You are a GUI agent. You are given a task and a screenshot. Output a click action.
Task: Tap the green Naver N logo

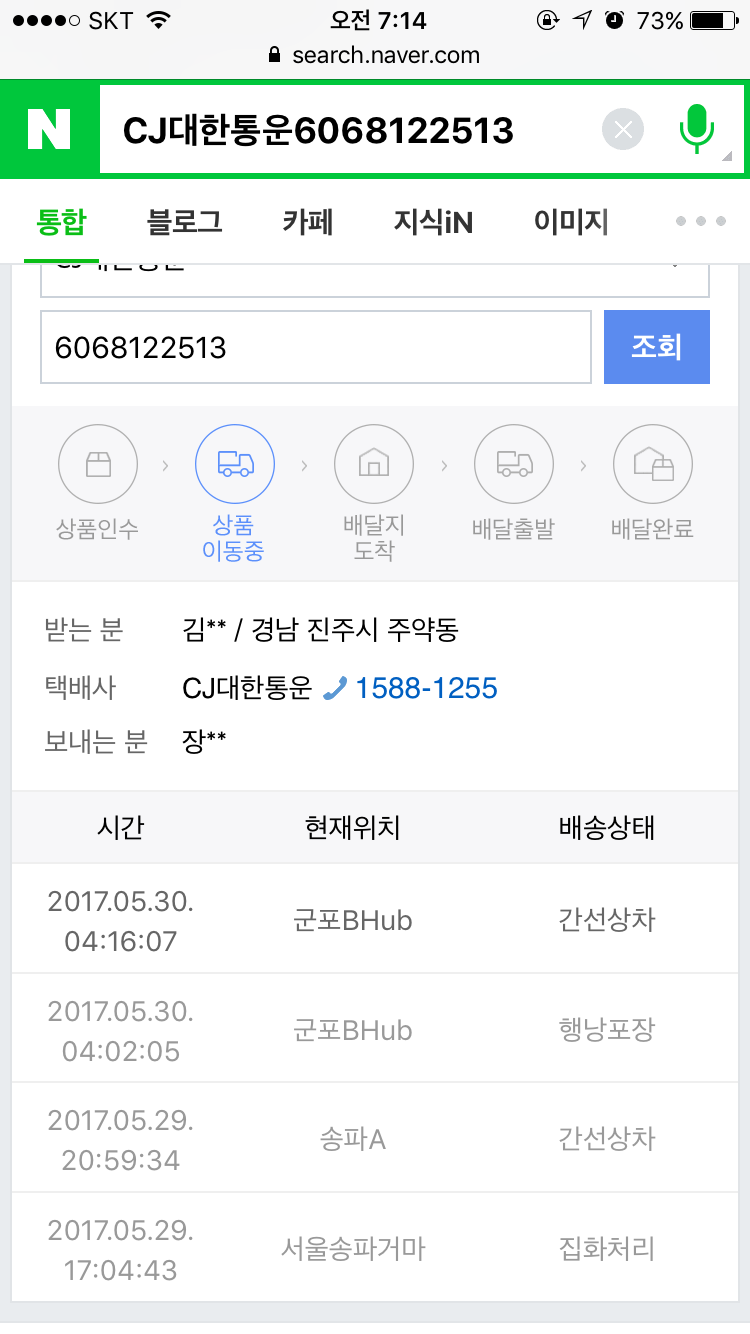click(x=49, y=130)
